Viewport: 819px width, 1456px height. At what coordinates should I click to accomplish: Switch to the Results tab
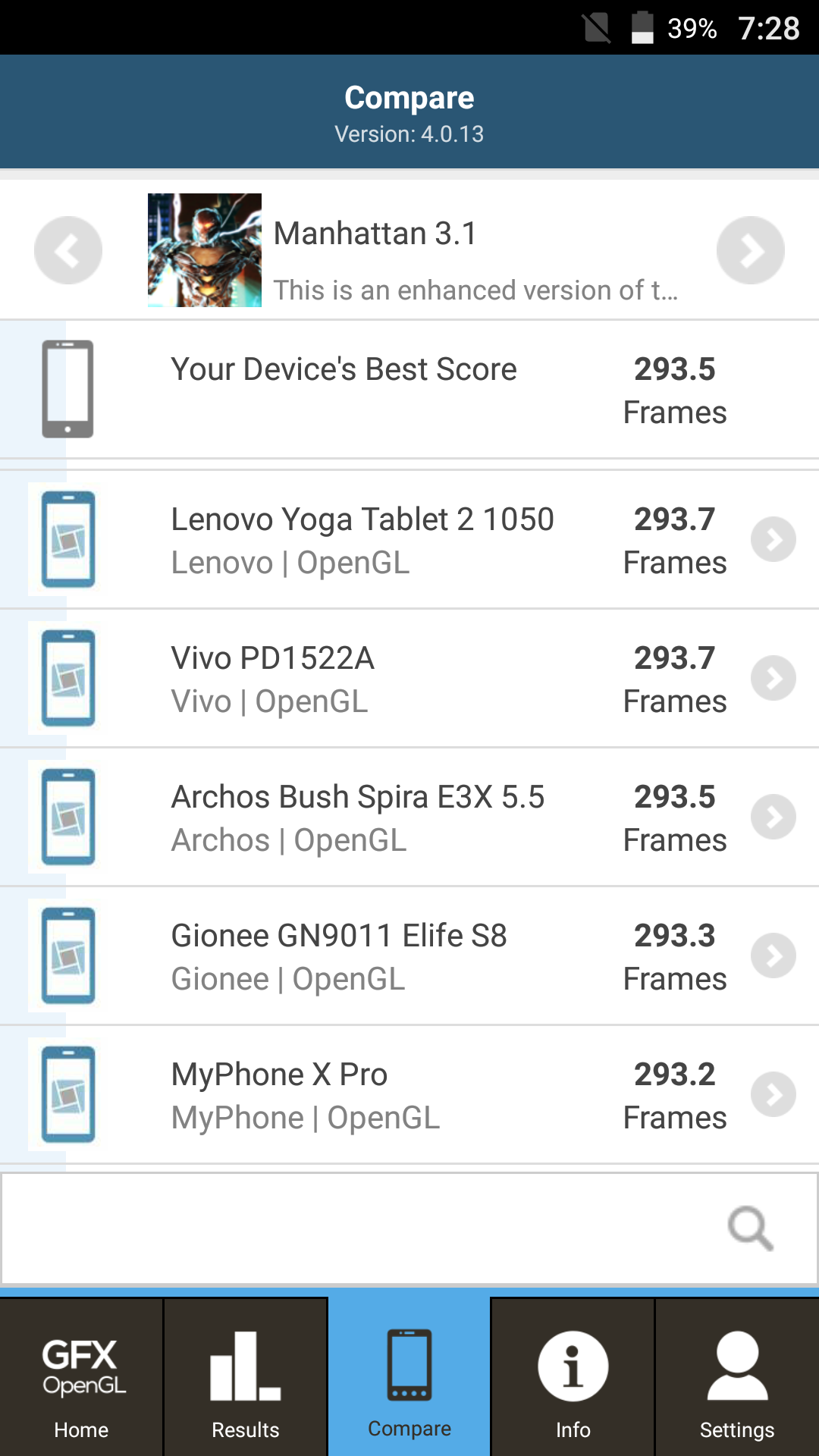tap(245, 1377)
